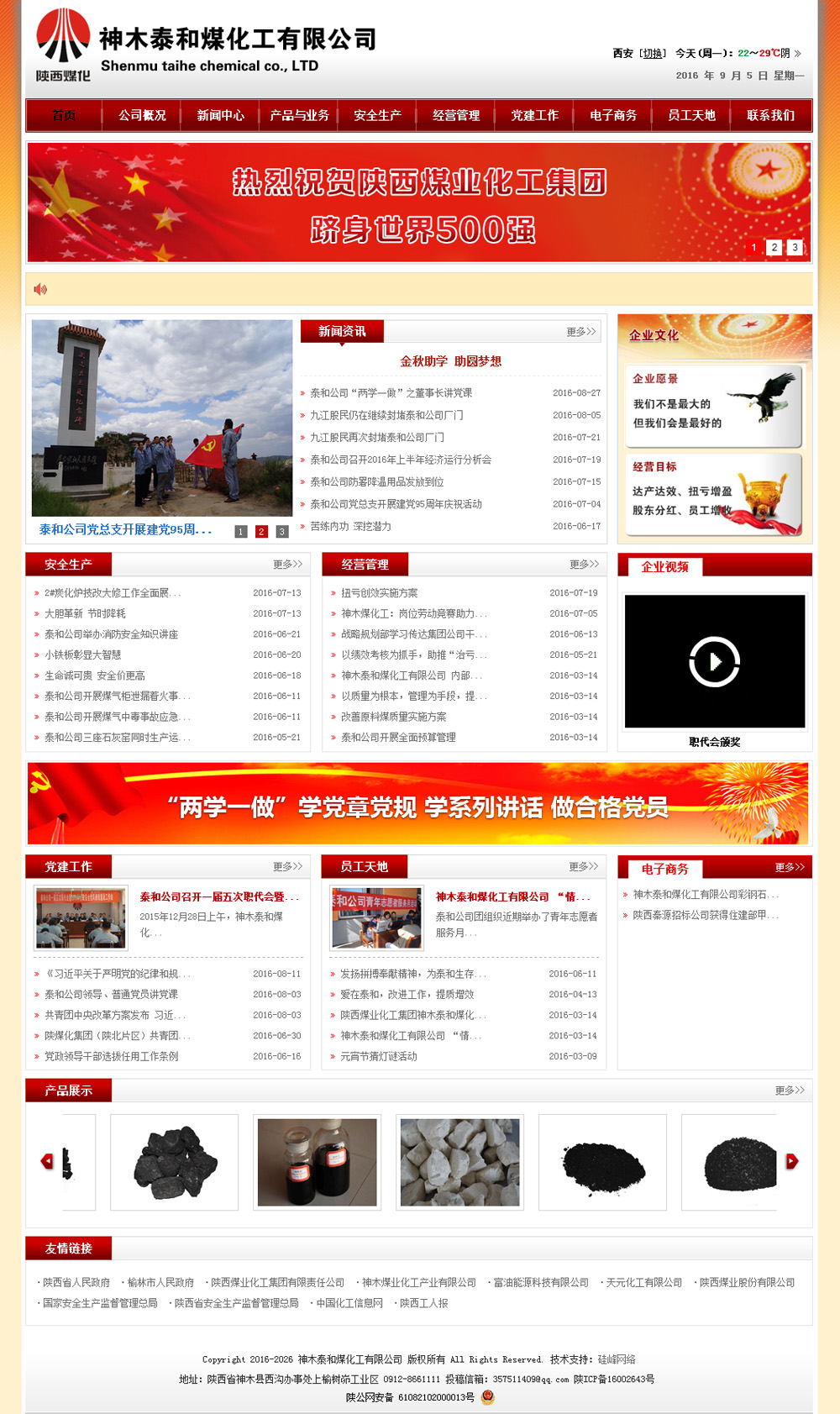View 更多 in 经营管理 section
The height and width of the screenshot is (1414, 840).
click(x=584, y=565)
